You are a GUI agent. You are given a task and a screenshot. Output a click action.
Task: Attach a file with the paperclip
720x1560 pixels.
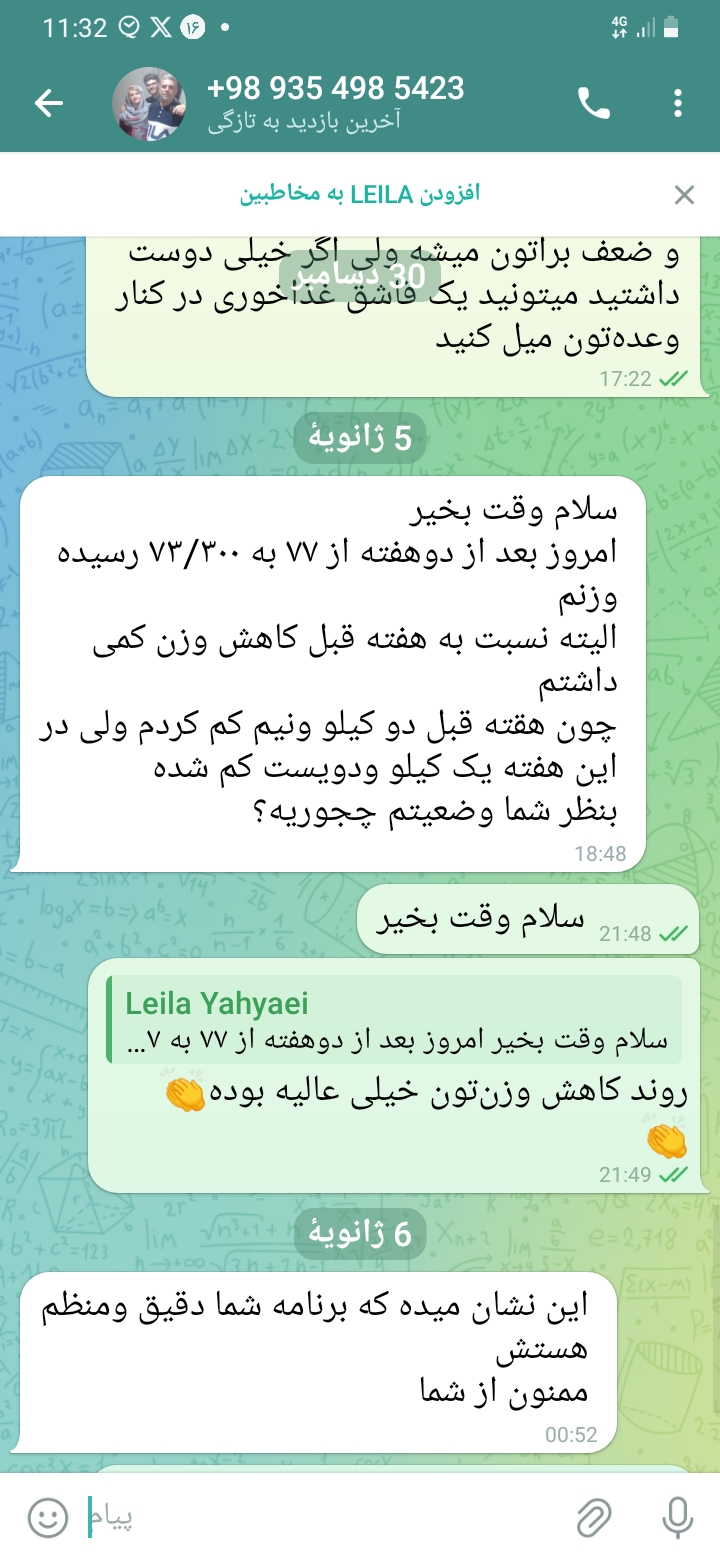(x=594, y=1519)
